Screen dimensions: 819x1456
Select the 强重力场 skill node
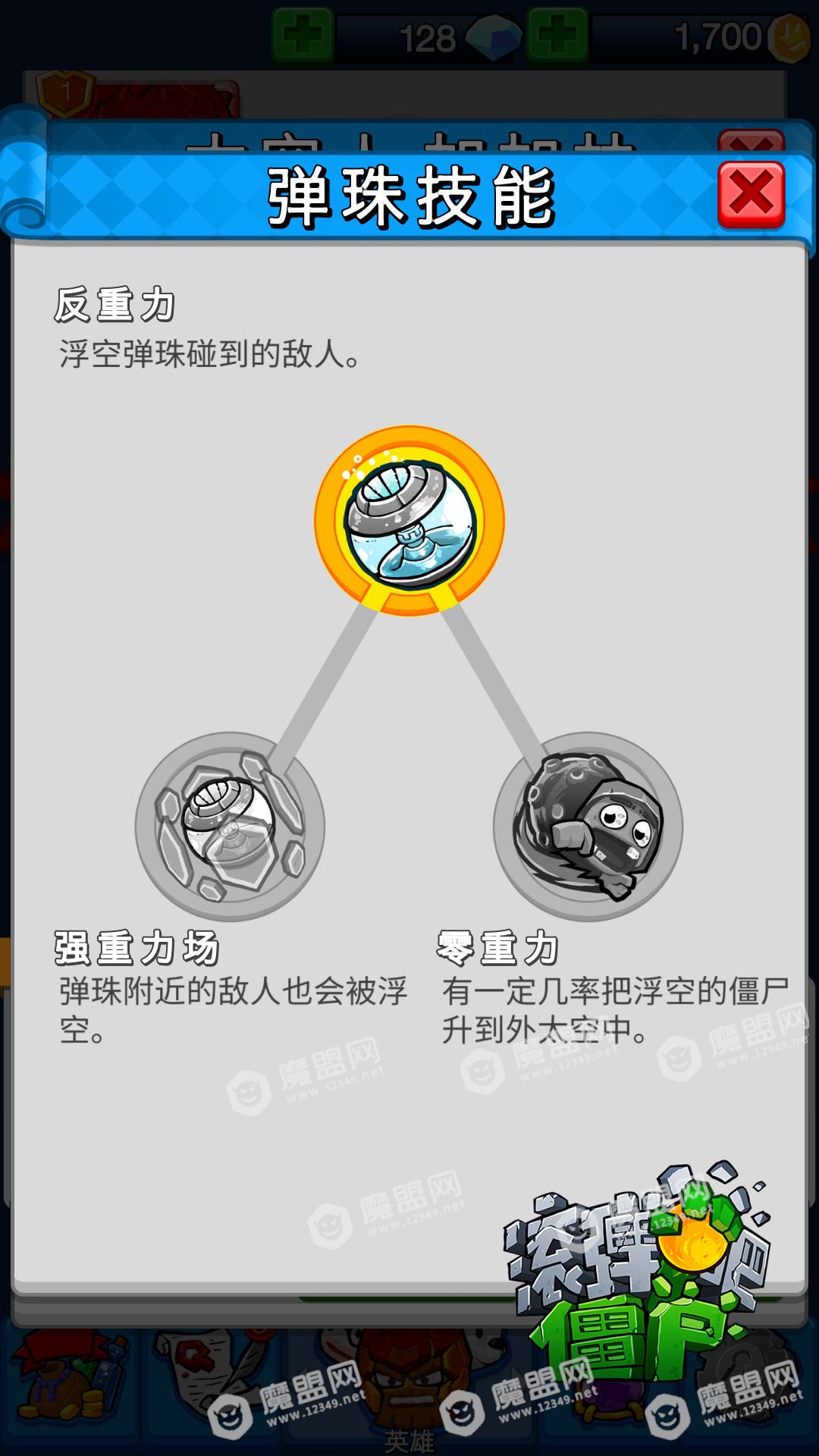(231, 827)
